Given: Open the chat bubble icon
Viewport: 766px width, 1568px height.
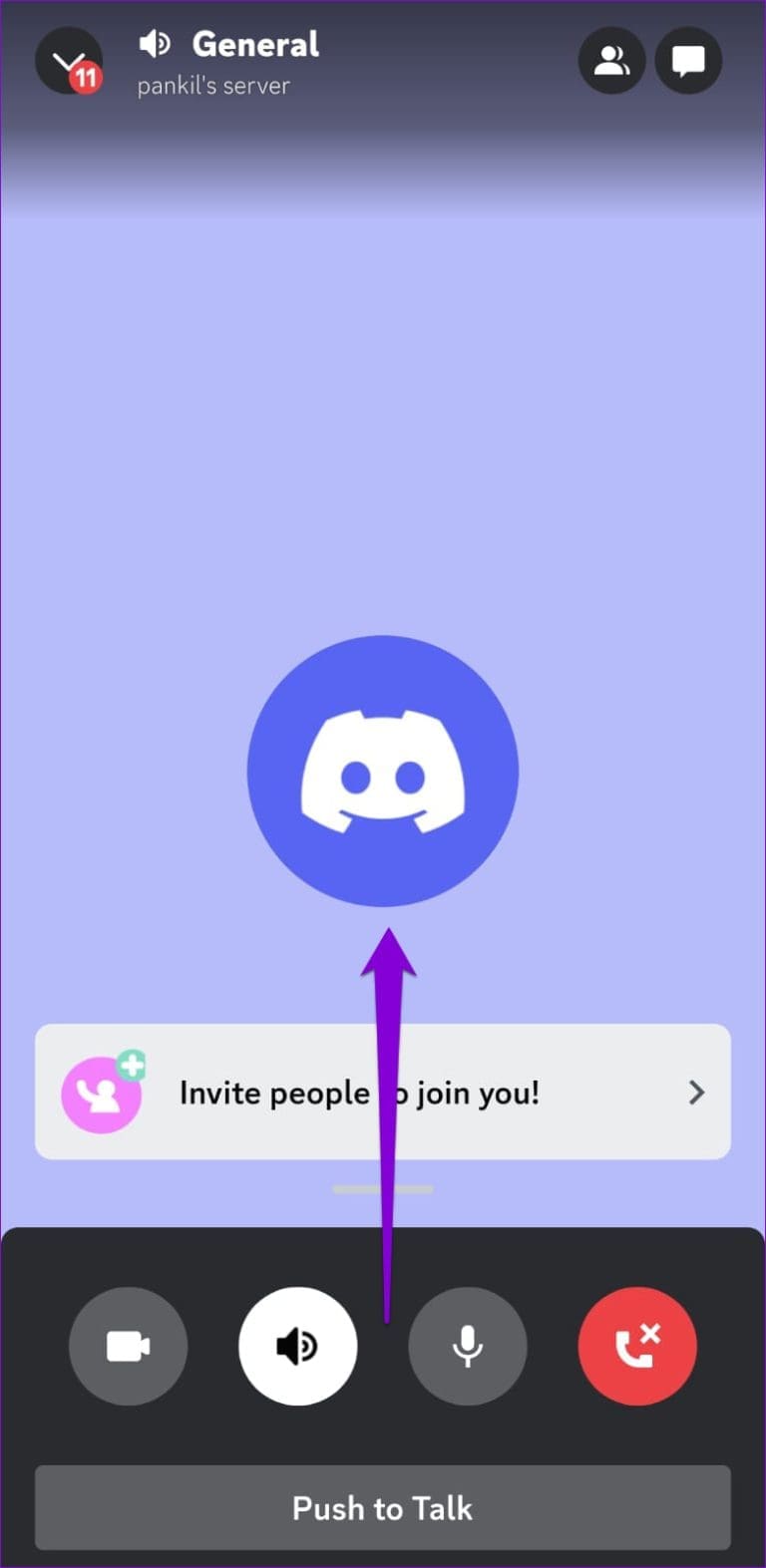Looking at the screenshot, I should coord(688,60).
